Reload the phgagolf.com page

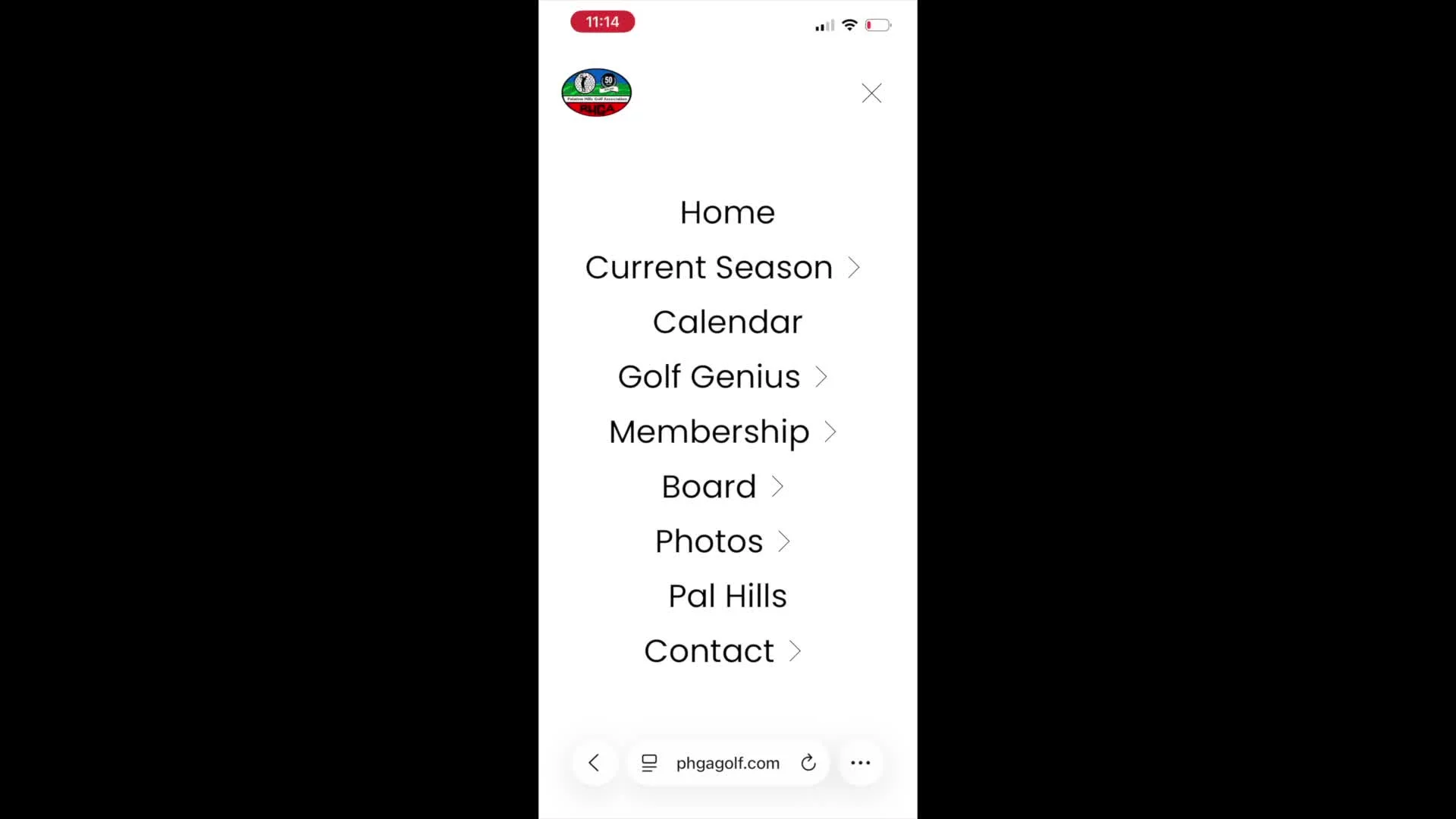[x=808, y=763]
